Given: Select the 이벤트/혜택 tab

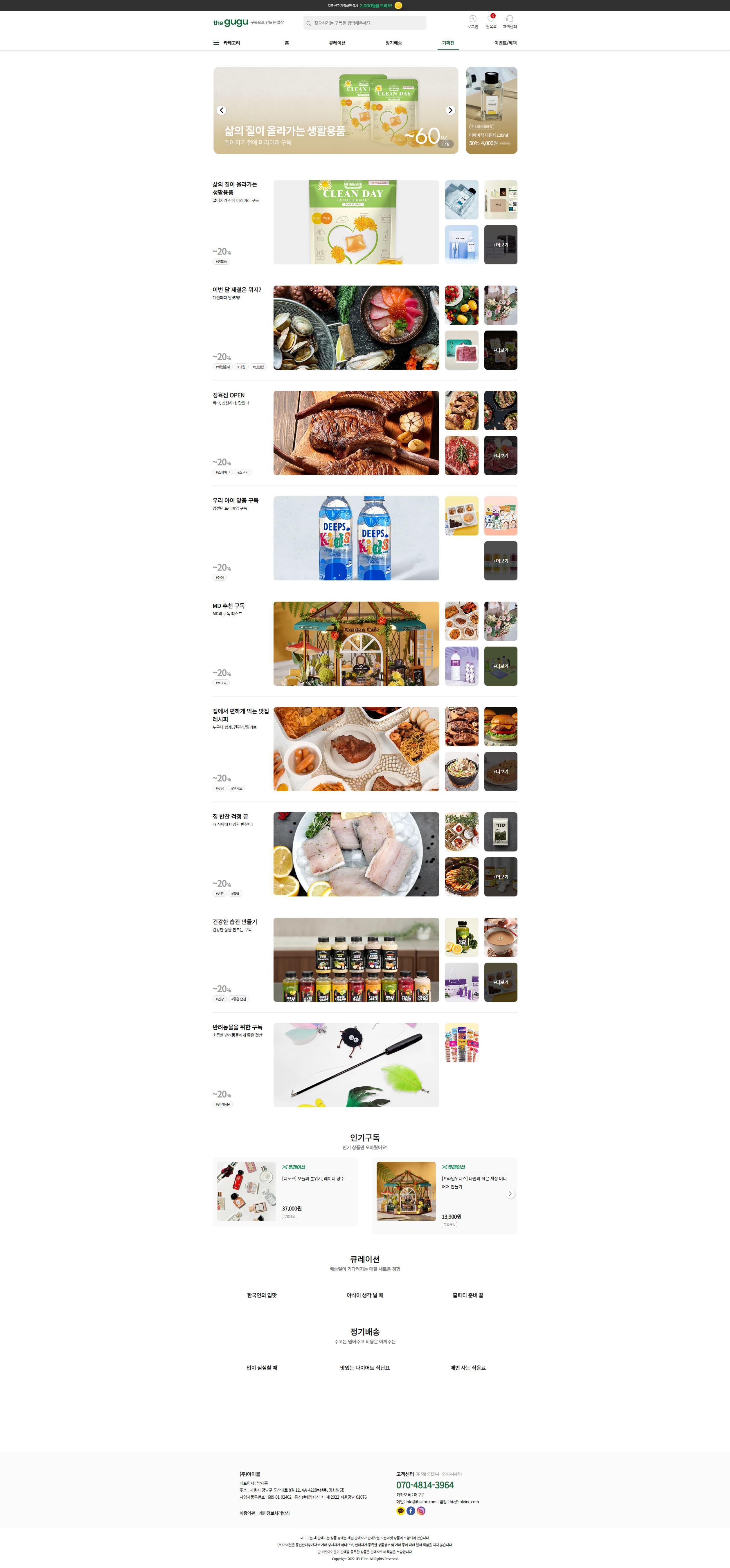Looking at the screenshot, I should click(x=505, y=43).
